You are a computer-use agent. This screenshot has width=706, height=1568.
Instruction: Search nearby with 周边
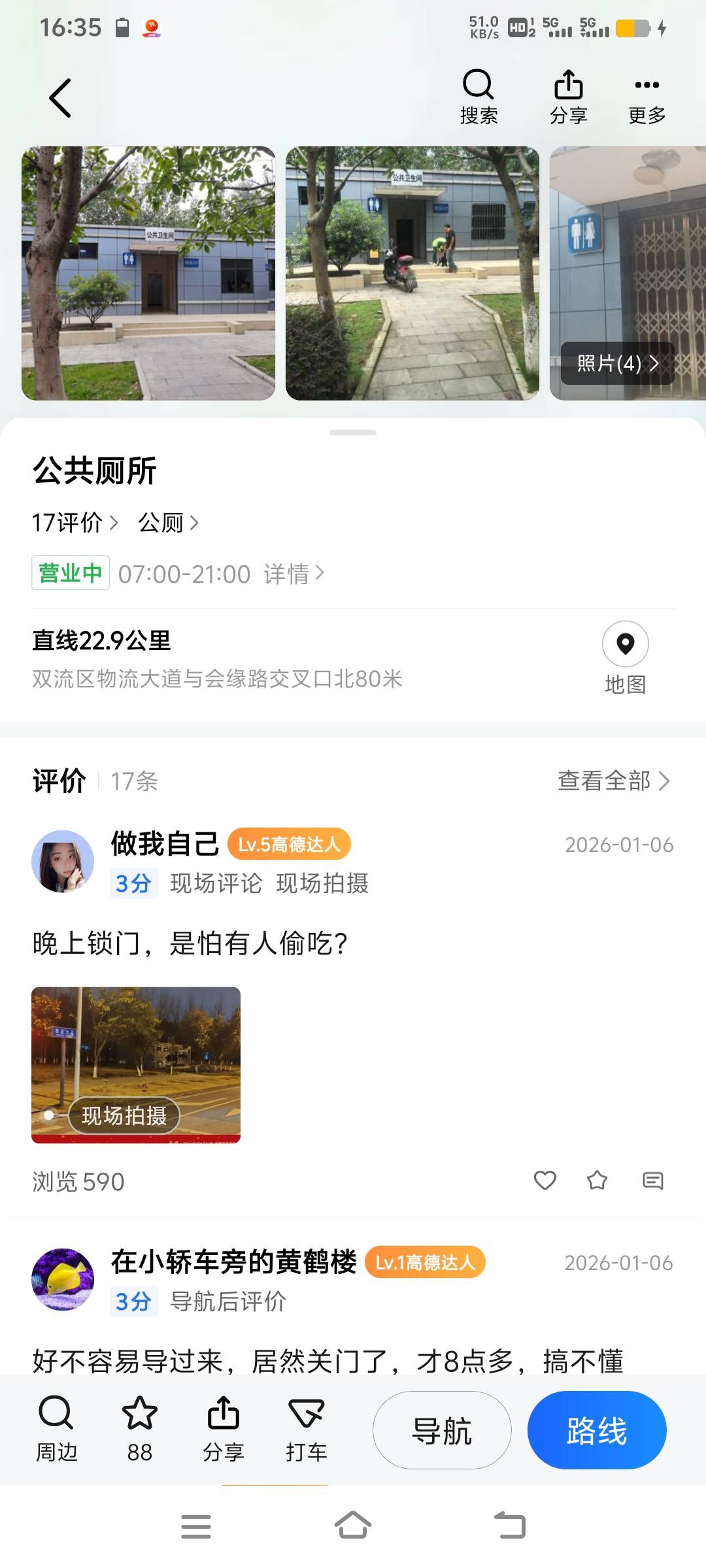pos(56,1429)
